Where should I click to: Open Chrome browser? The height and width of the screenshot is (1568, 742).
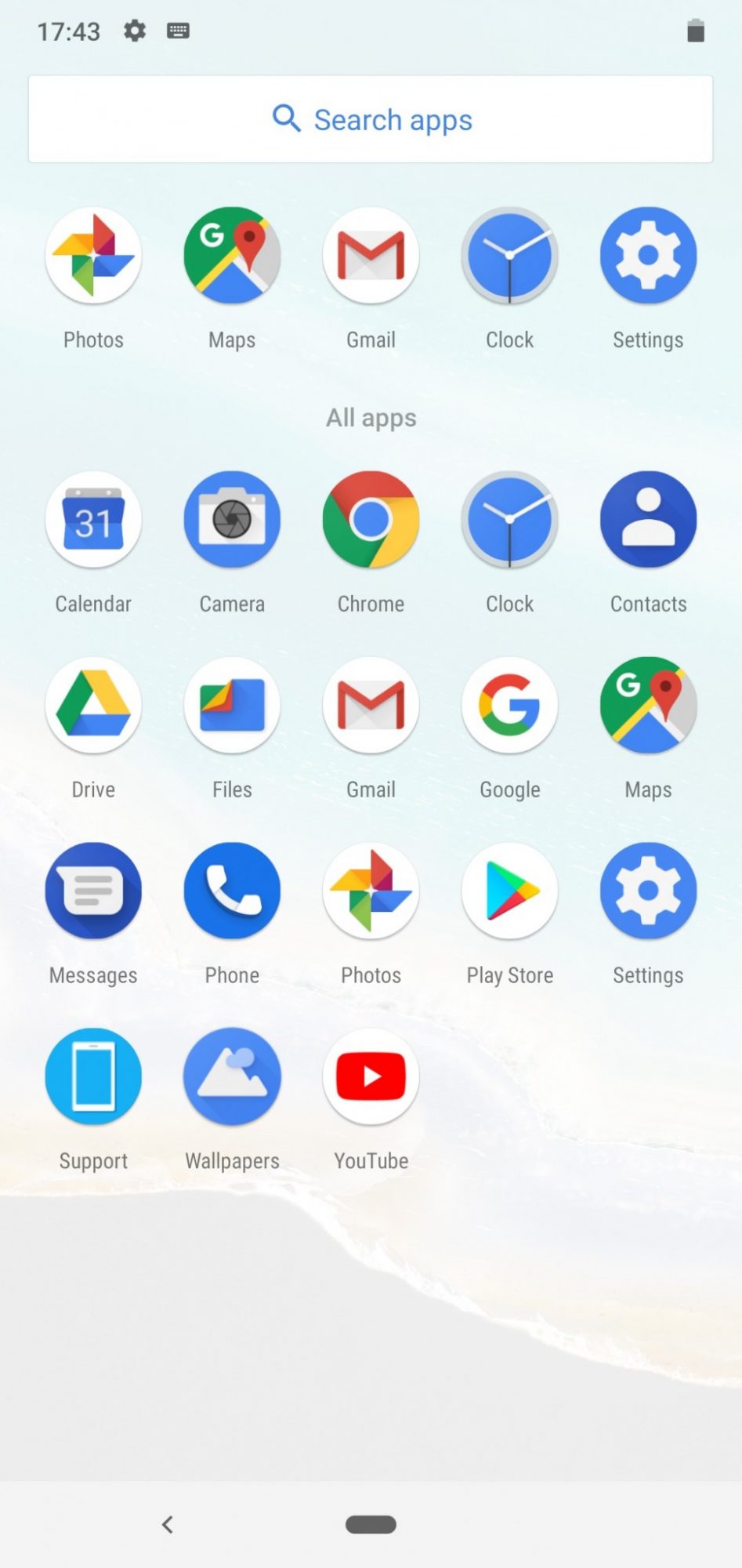coord(371,520)
